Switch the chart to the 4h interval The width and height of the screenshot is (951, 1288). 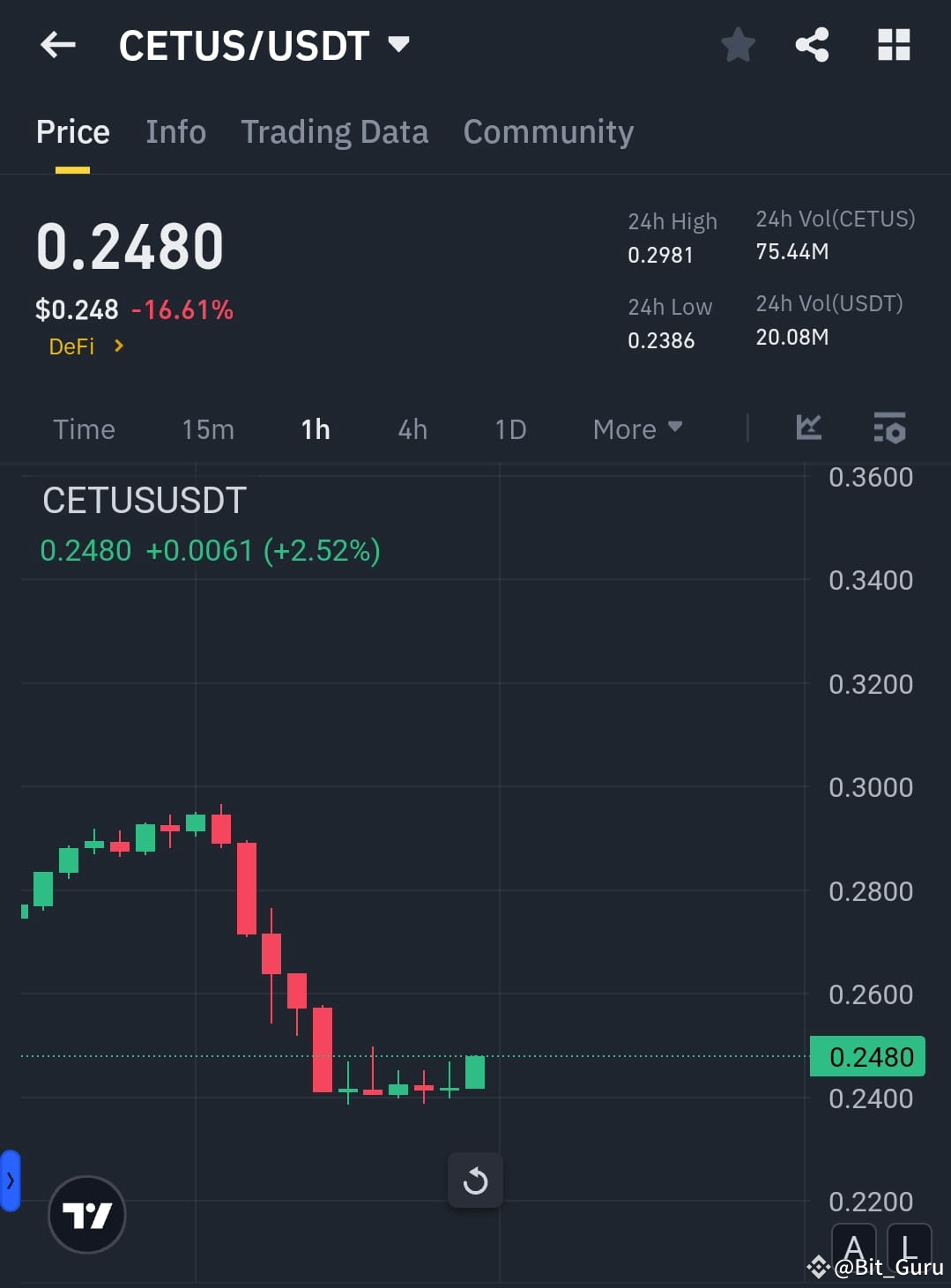click(411, 428)
